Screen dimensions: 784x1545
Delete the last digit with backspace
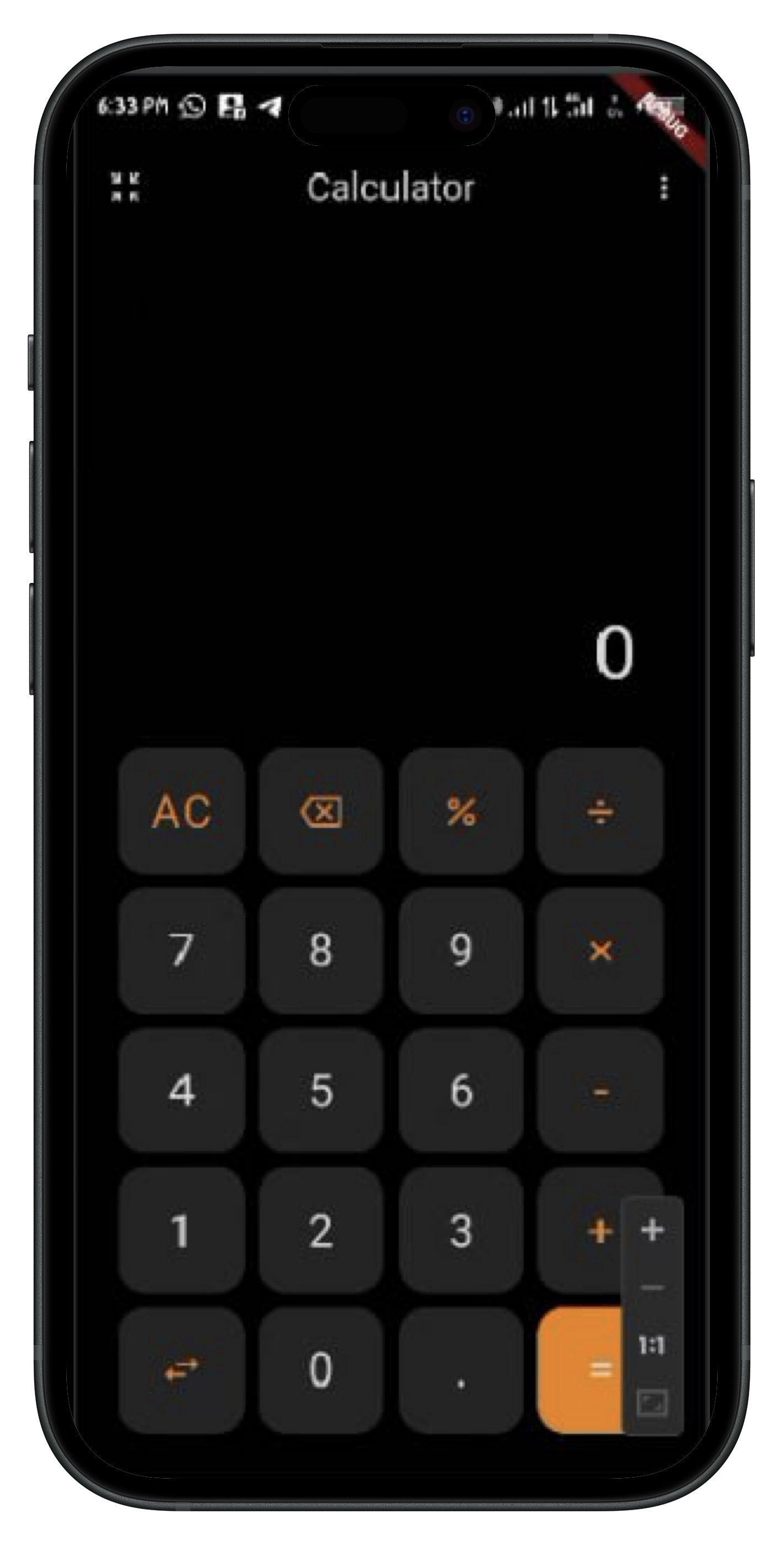coord(321,812)
